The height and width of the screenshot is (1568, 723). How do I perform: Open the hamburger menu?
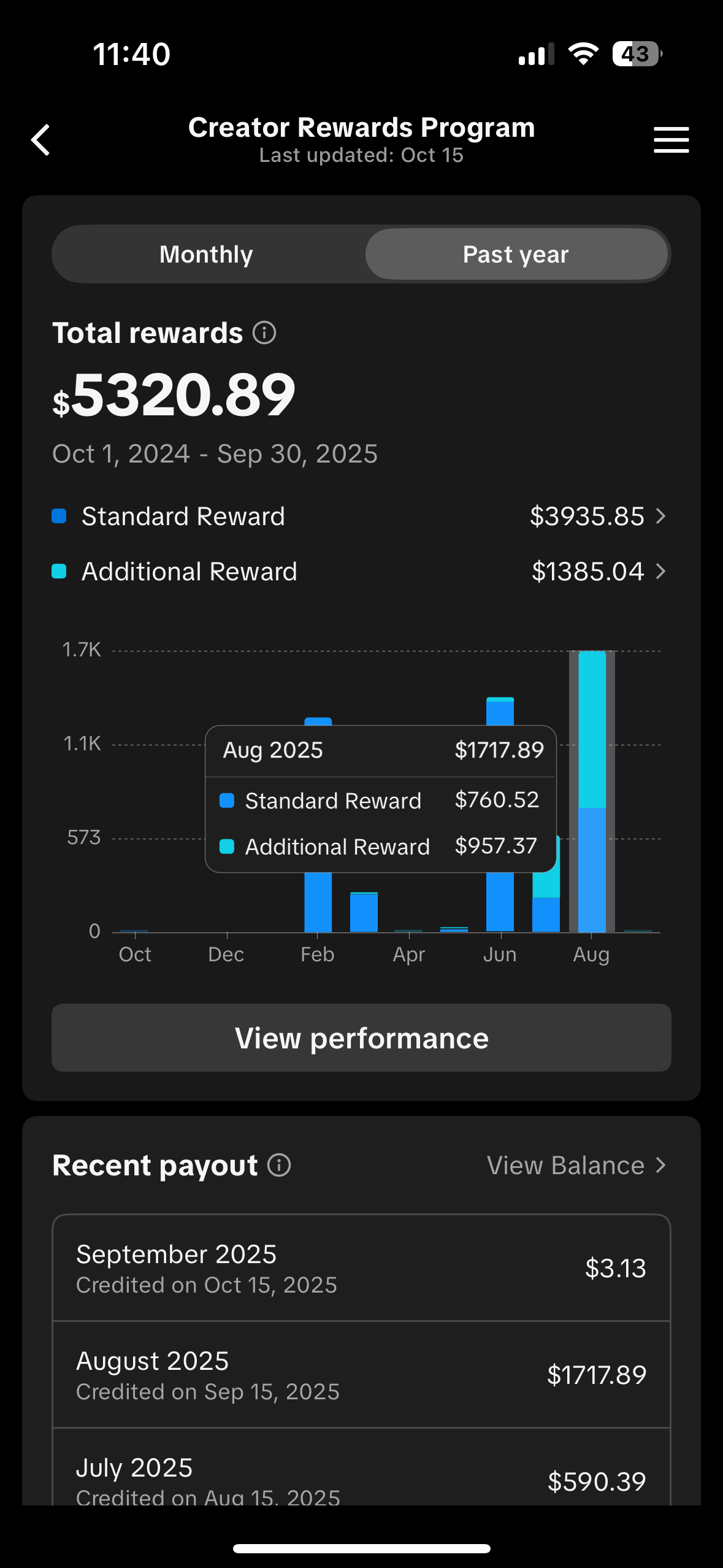click(671, 140)
